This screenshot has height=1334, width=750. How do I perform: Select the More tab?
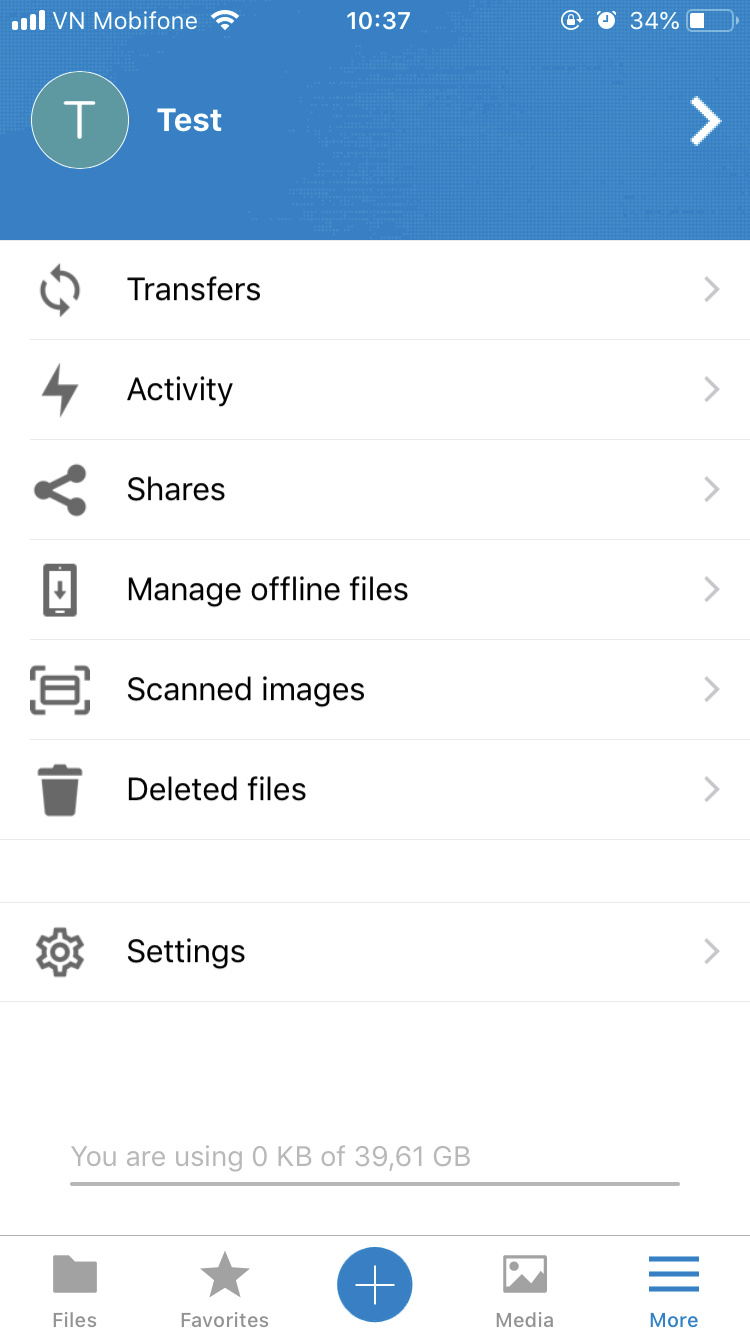click(x=674, y=1290)
